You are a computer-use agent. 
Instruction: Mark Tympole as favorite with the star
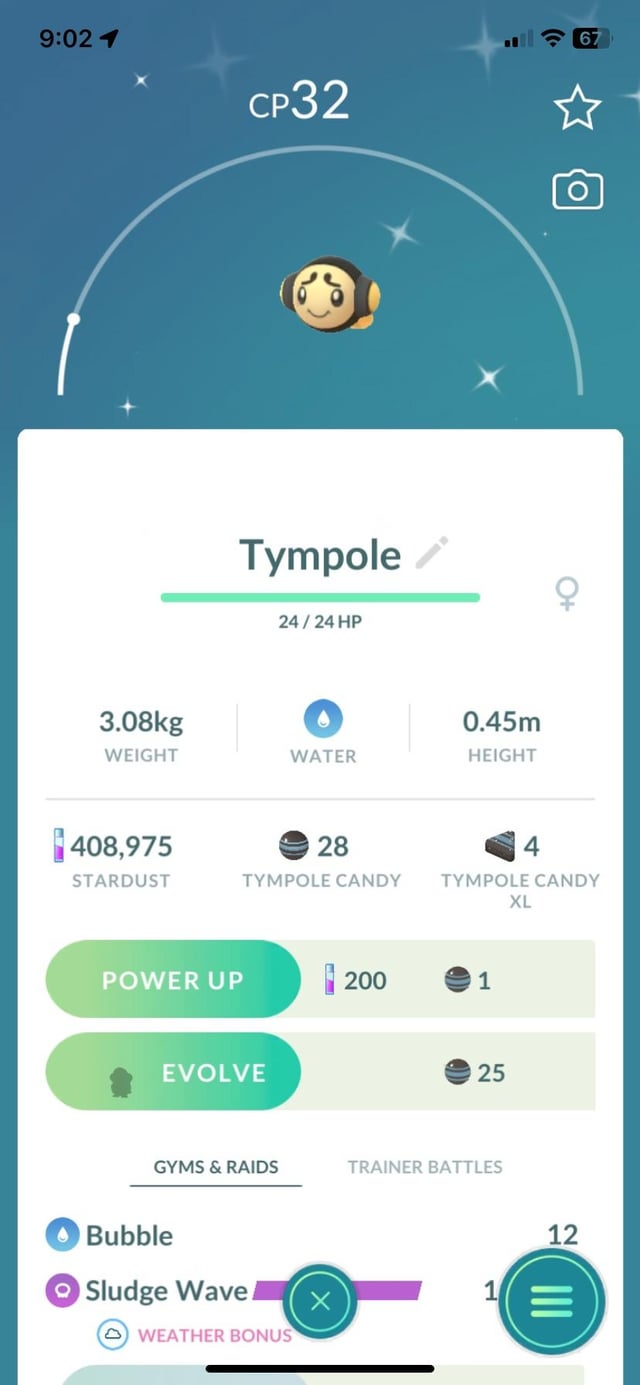577,108
